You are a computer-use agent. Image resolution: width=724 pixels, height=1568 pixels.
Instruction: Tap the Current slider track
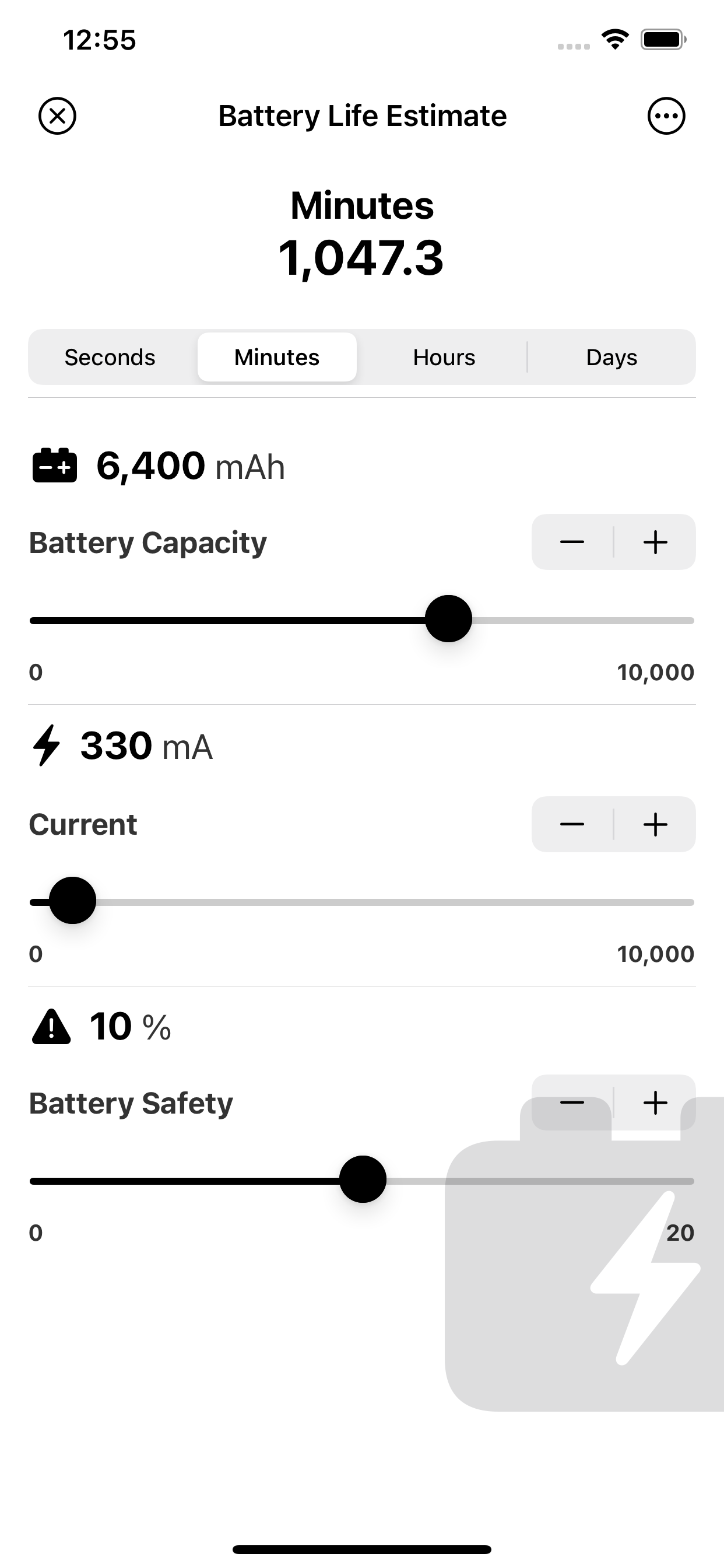362,902
